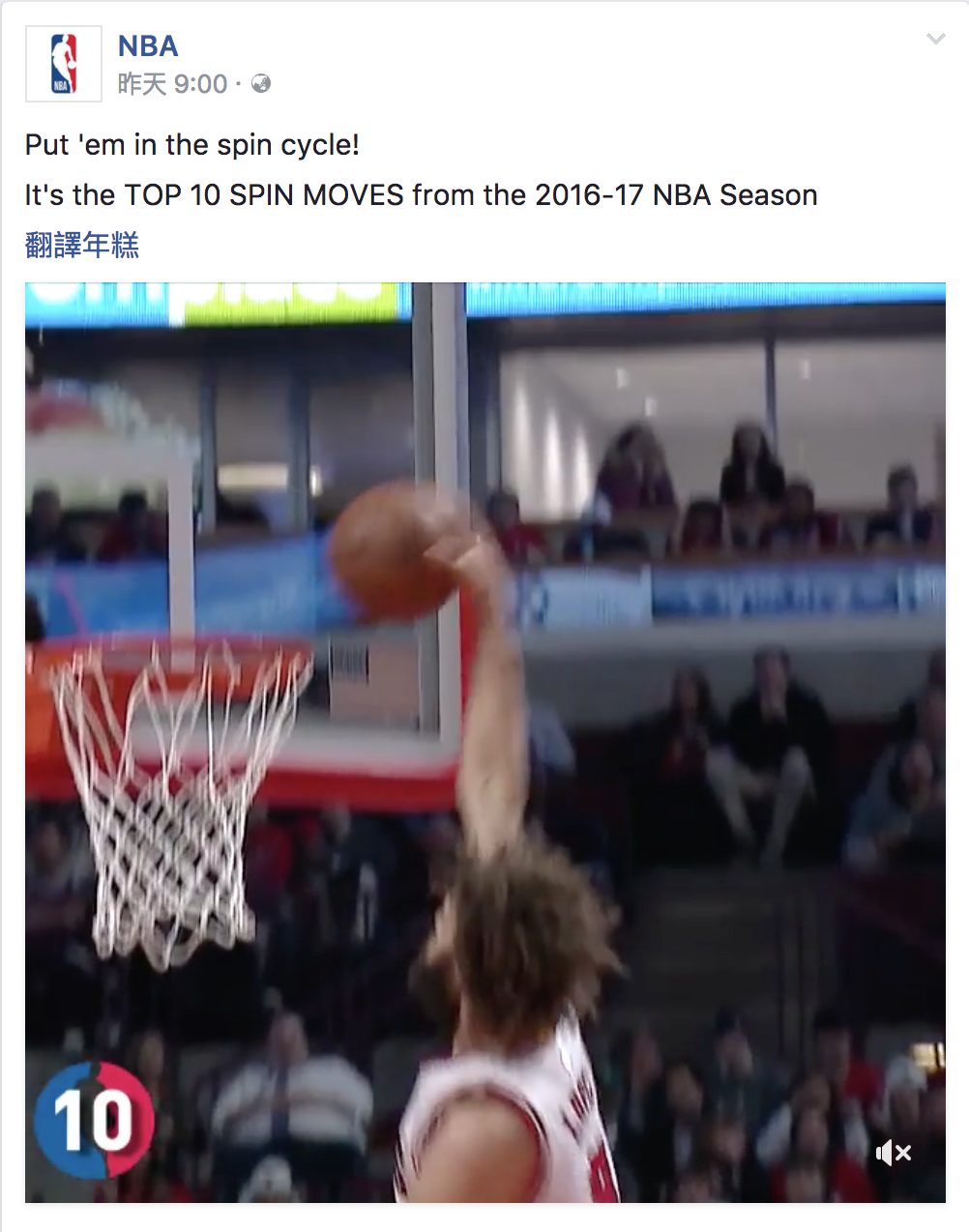Expand the post options chevron

point(935,40)
